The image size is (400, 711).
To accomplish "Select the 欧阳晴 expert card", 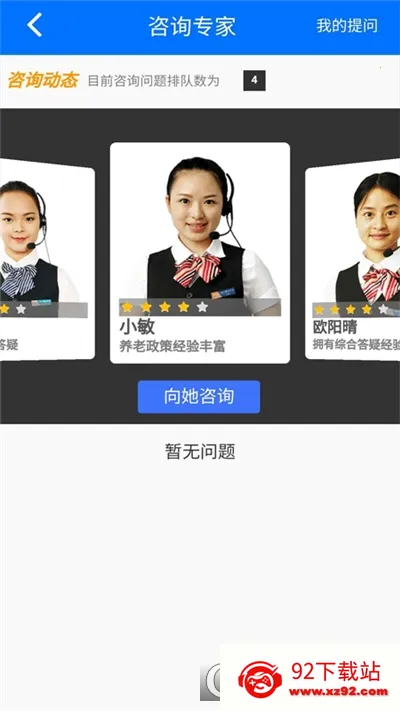I will (x=352, y=258).
